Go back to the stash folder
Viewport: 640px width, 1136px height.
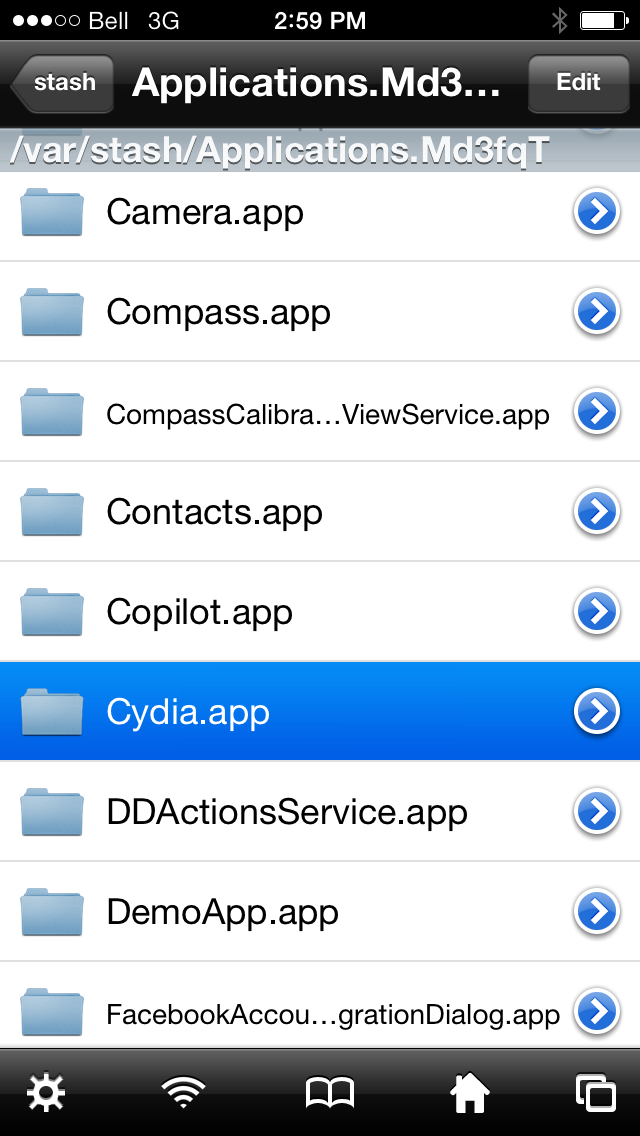(x=62, y=83)
